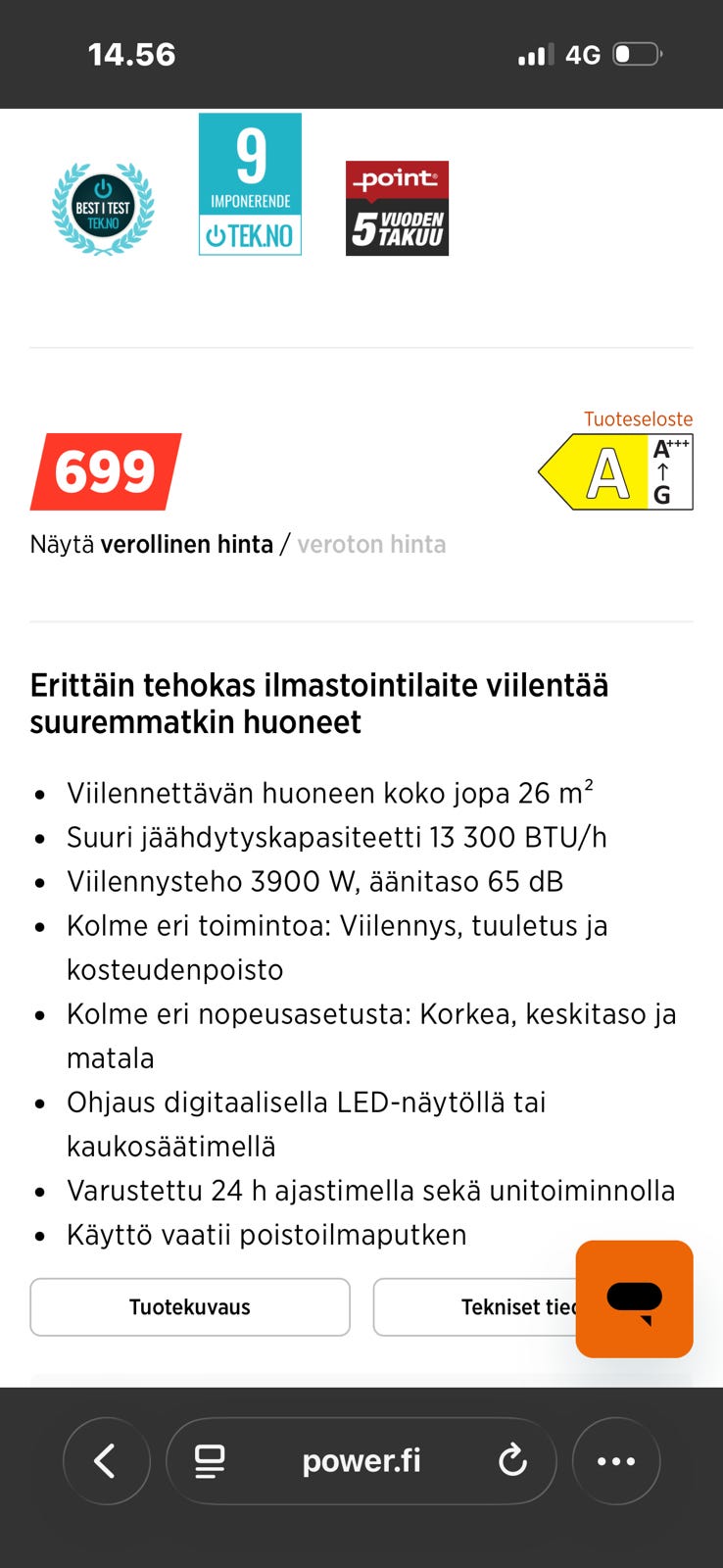The image size is (723, 1568).
Task: Open browser options via the three-dots icon
Action: 616,1460
